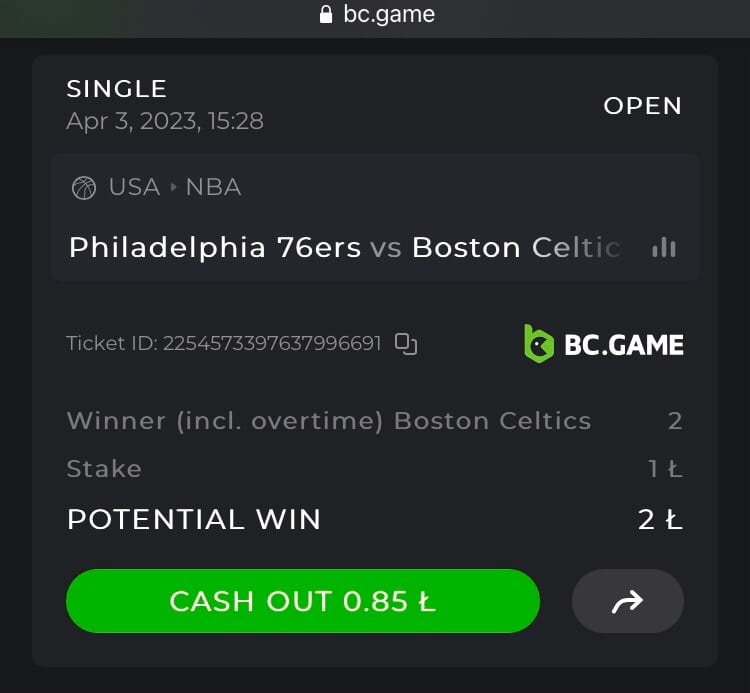
Task: Cash out the bet for 0.85 Ł
Action: click(x=302, y=601)
